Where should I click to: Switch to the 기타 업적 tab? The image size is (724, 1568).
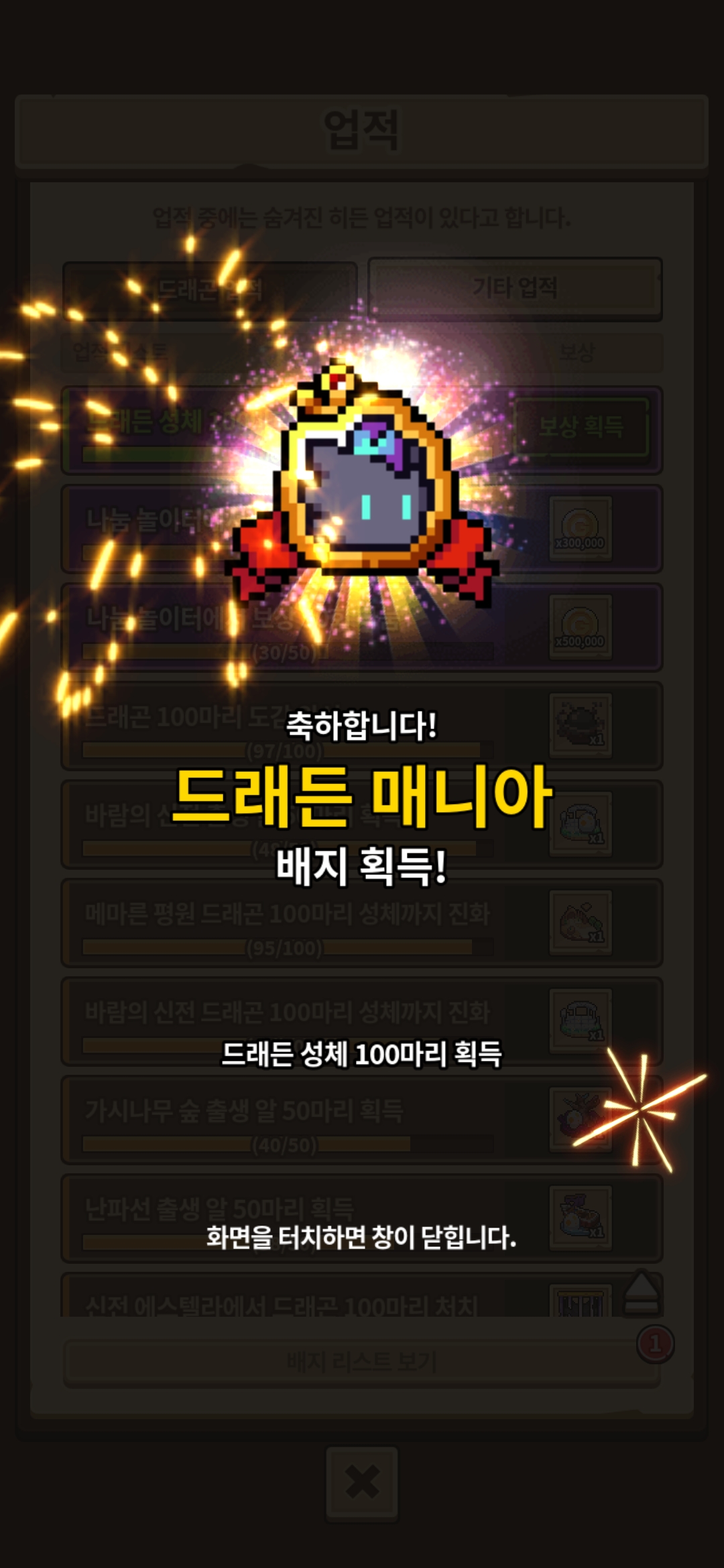[x=515, y=289]
